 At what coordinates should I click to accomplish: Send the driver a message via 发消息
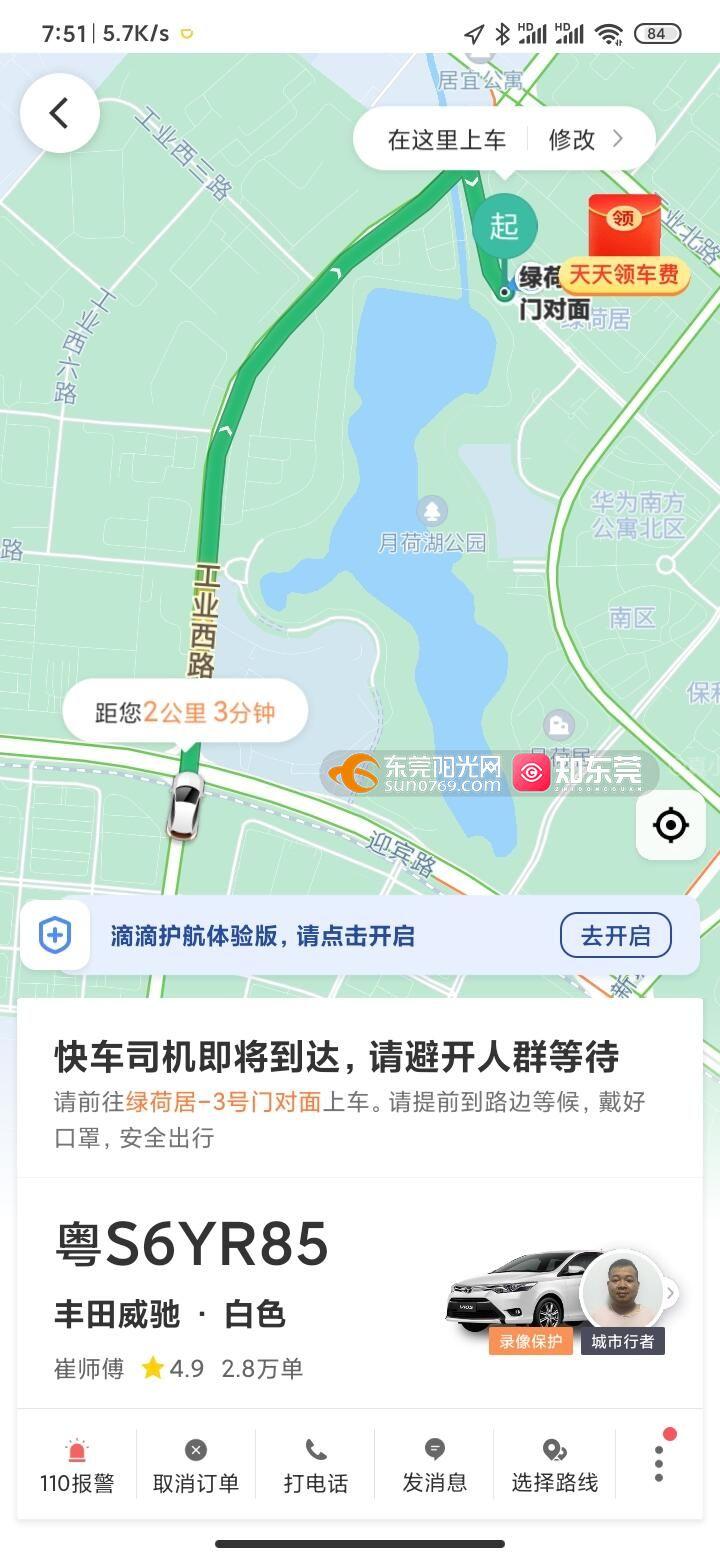pyautogui.click(x=435, y=1465)
